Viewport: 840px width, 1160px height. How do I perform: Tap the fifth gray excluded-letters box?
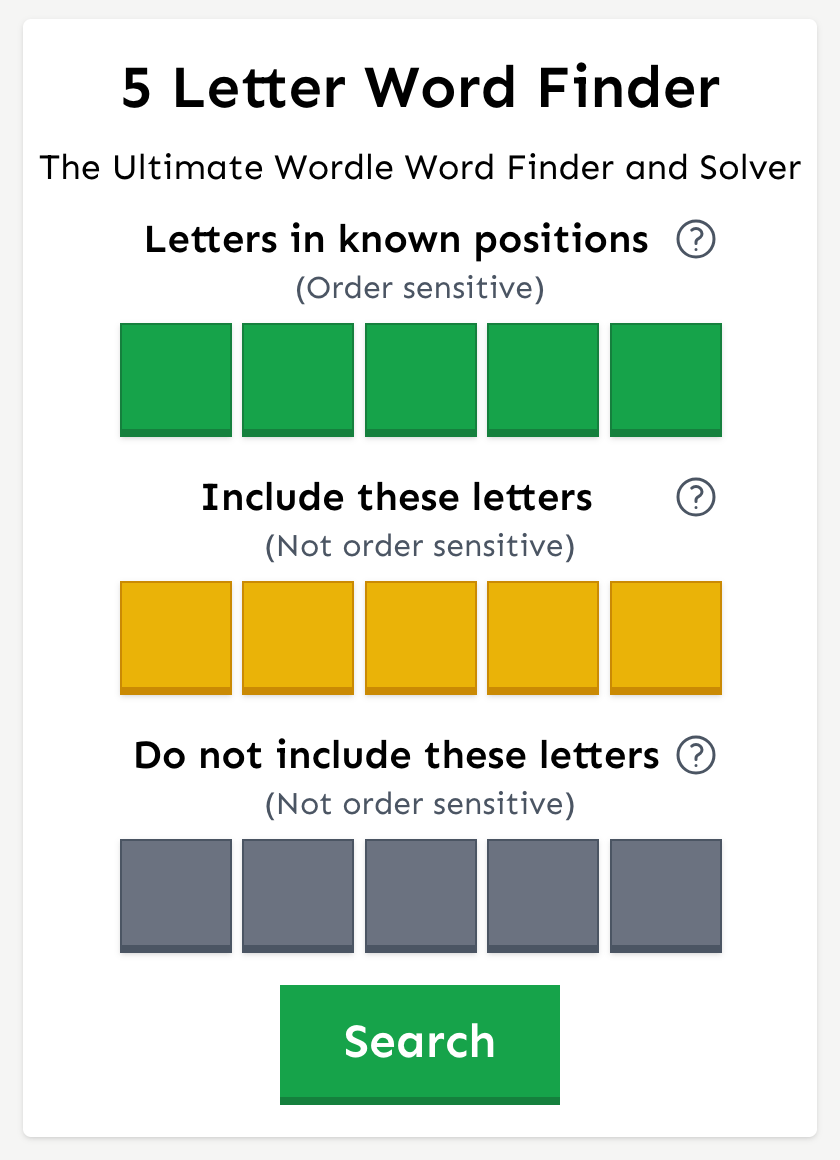[x=665, y=895]
